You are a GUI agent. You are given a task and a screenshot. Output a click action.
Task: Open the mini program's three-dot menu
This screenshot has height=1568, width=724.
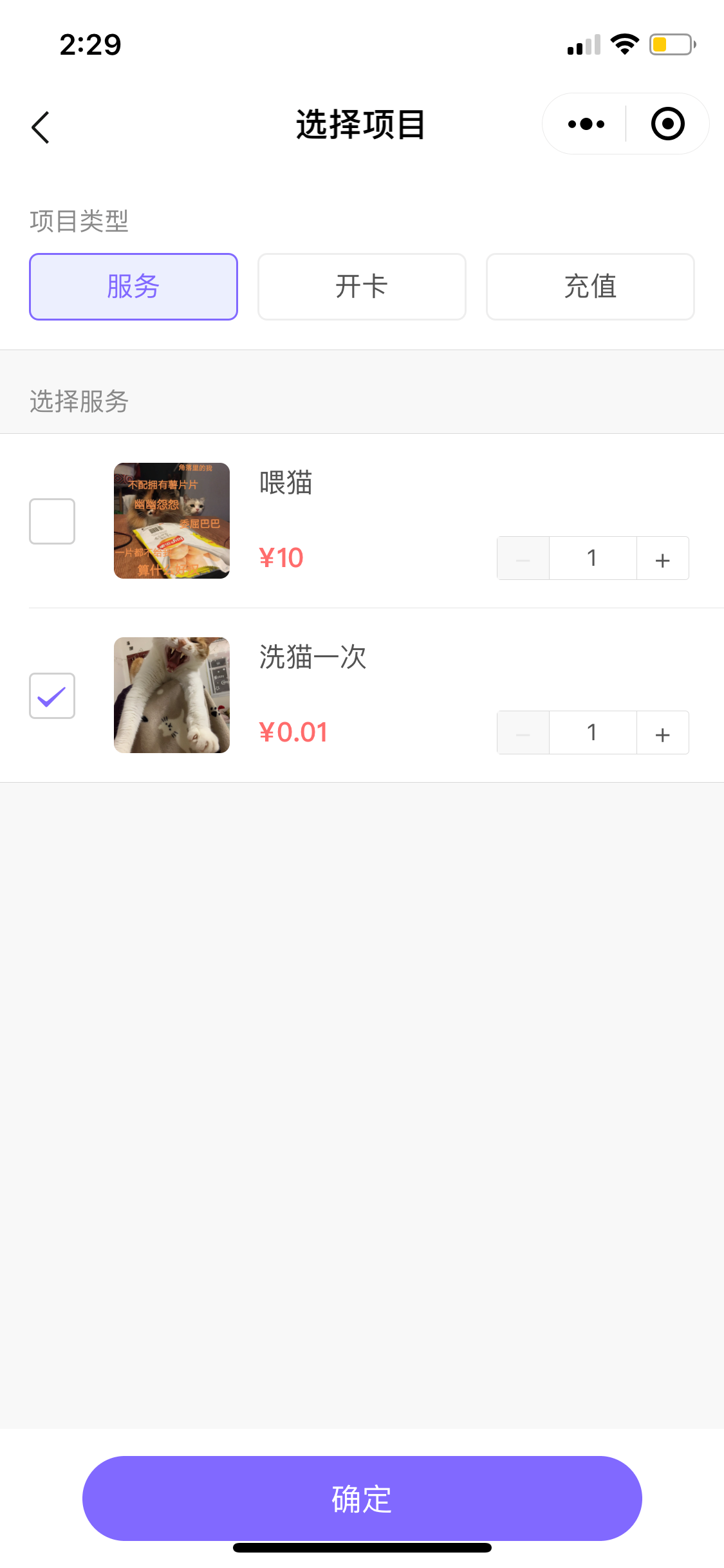pyautogui.click(x=586, y=124)
